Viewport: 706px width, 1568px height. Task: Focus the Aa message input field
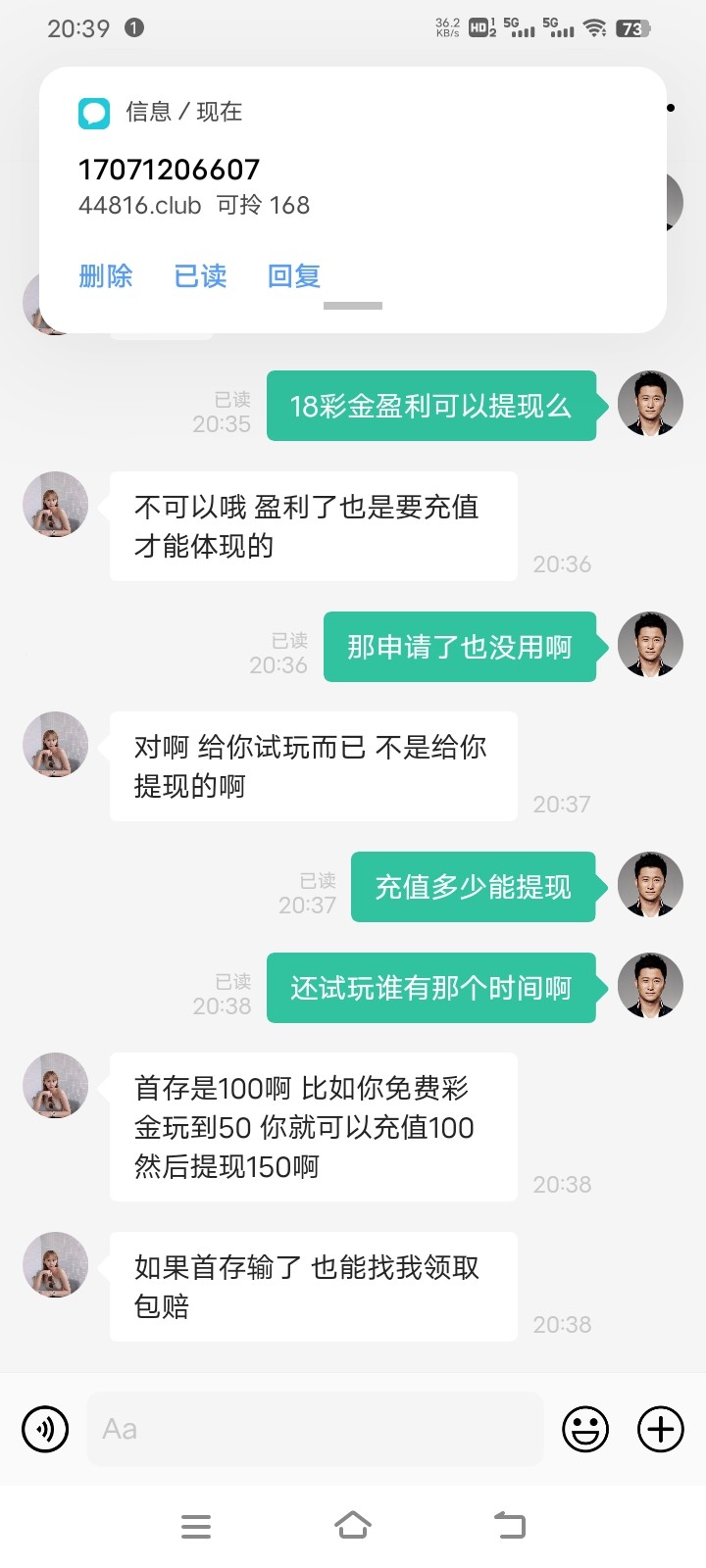pos(314,1429)
